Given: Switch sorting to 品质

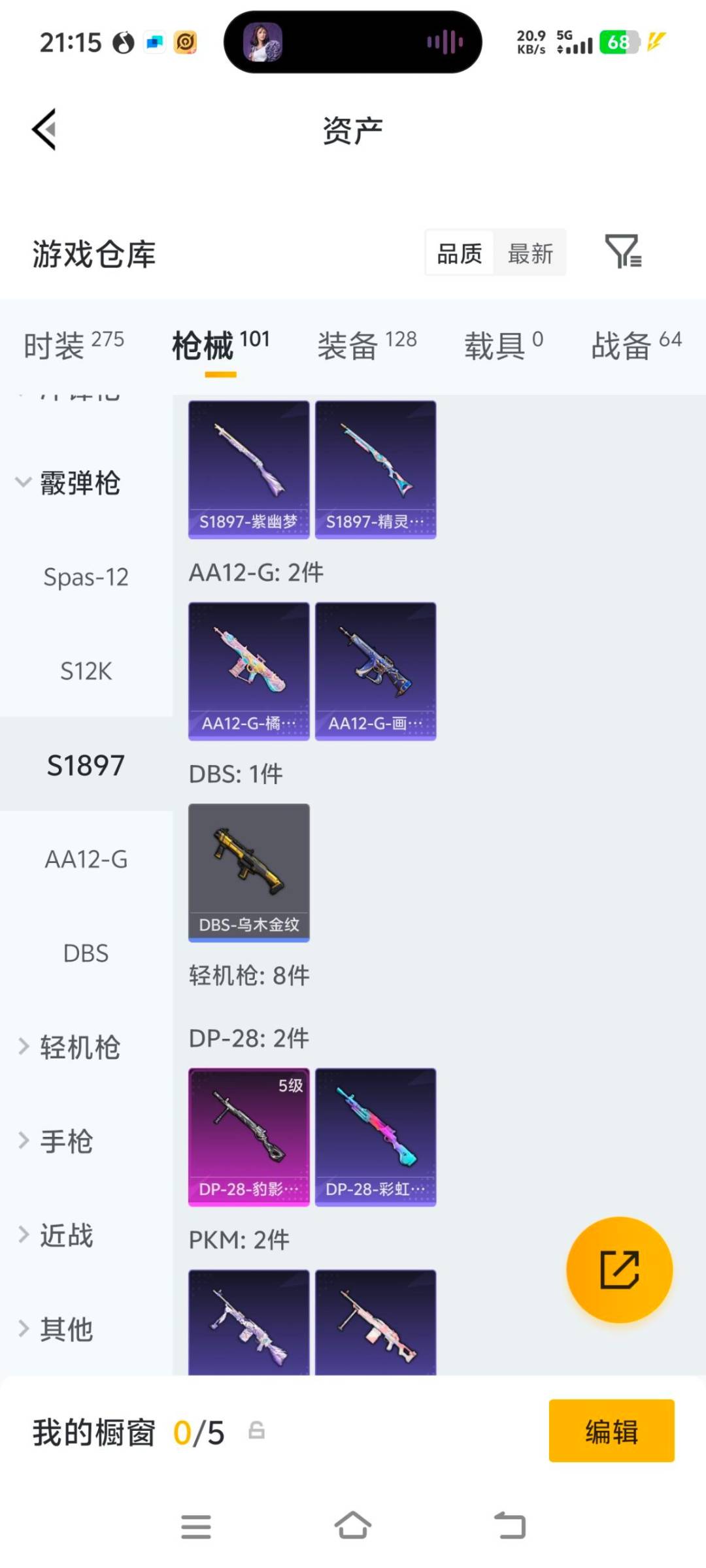Looking at the screenshot, I should click(458, 253).
